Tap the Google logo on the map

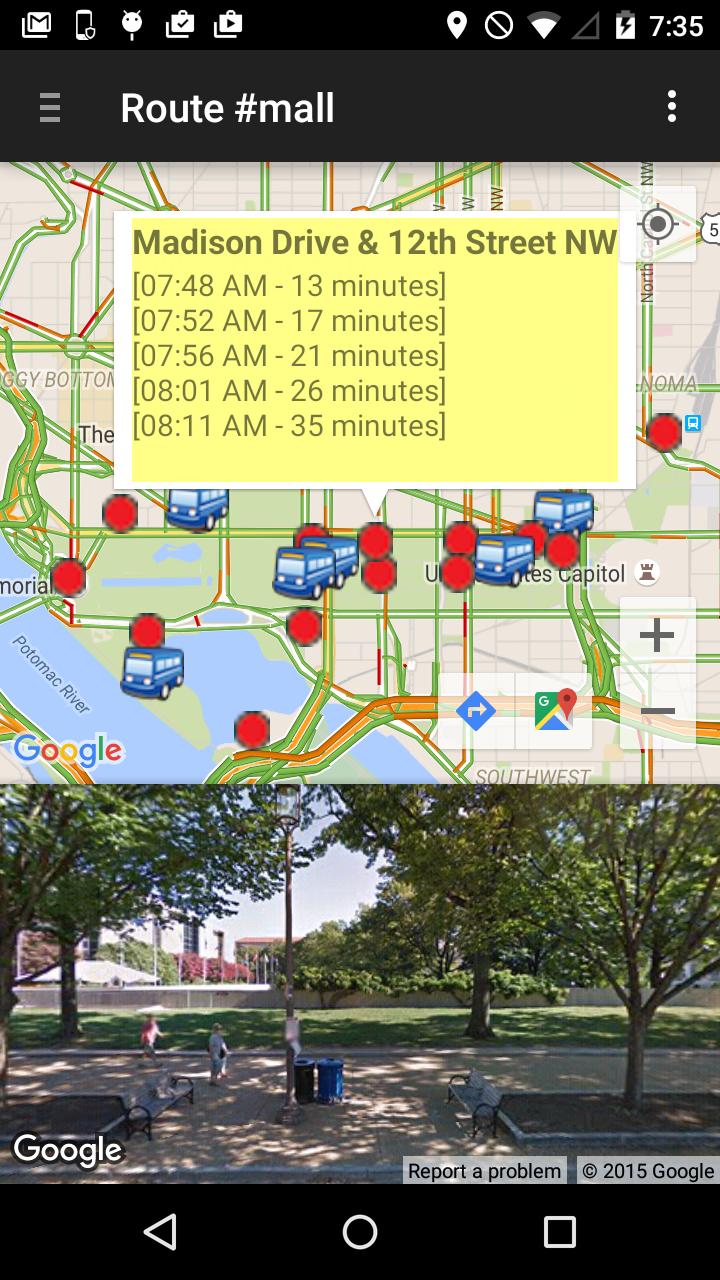(x=67, y=748)
